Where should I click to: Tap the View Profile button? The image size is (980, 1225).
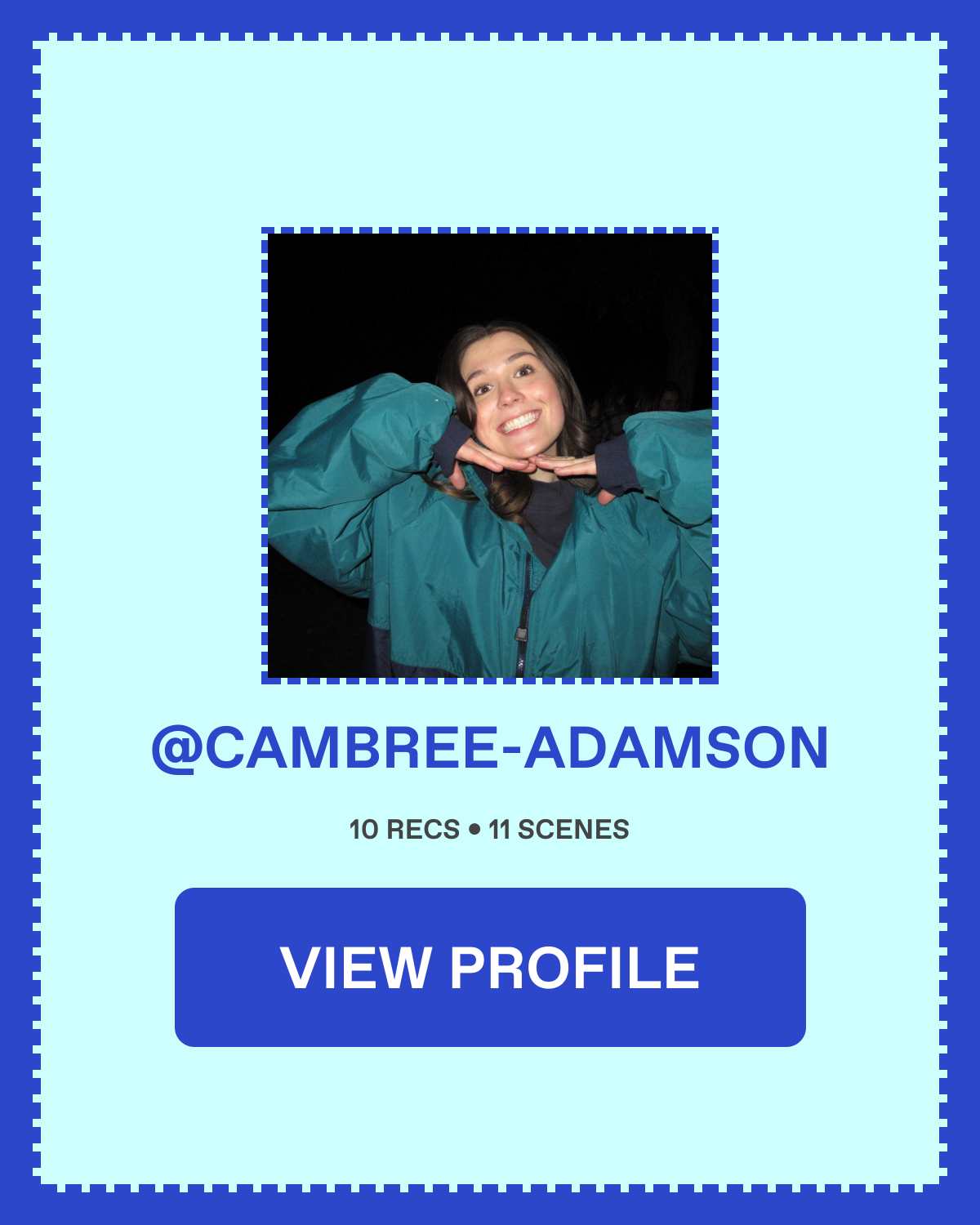tap(490, 967)
